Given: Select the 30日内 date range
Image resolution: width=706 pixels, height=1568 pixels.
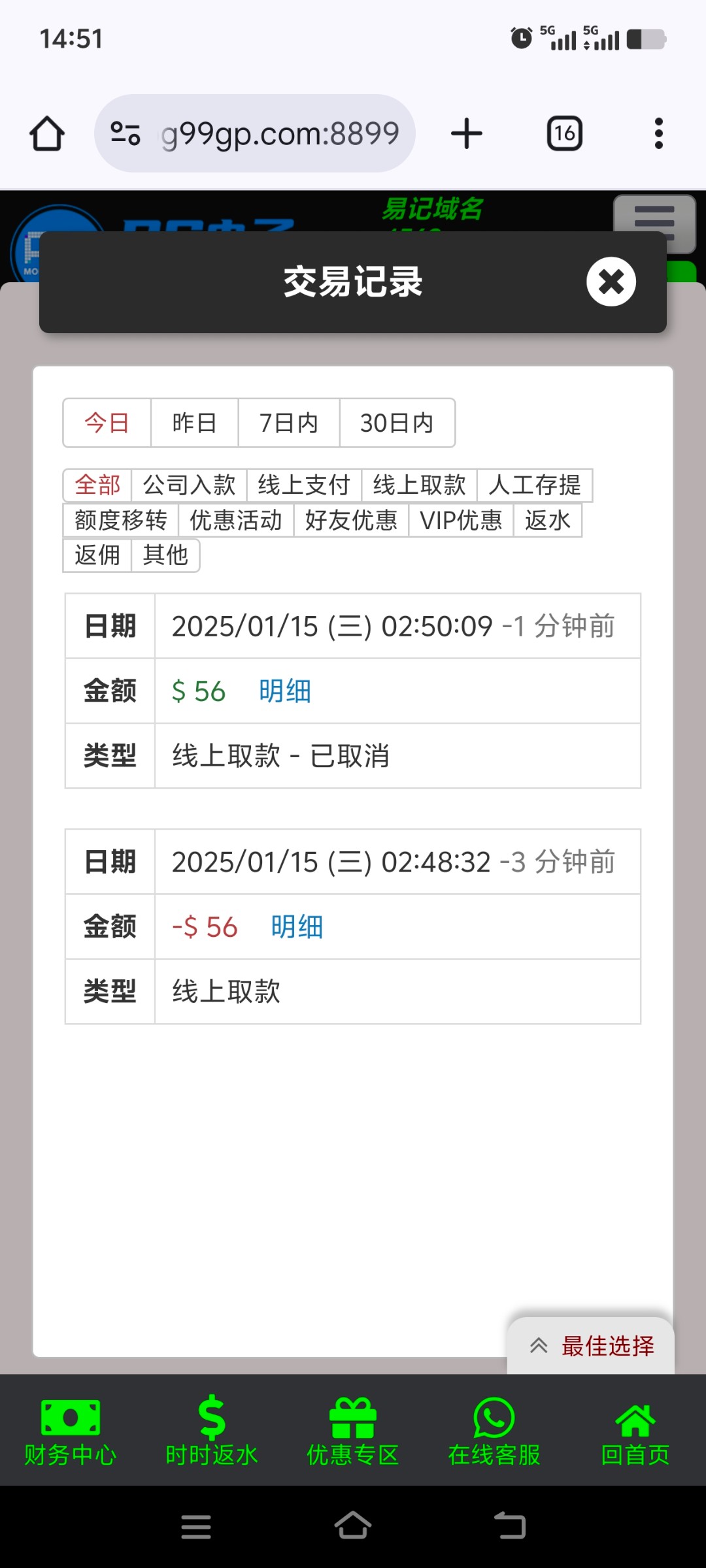Looking at the screenshot, I should (x=397, y=423).
